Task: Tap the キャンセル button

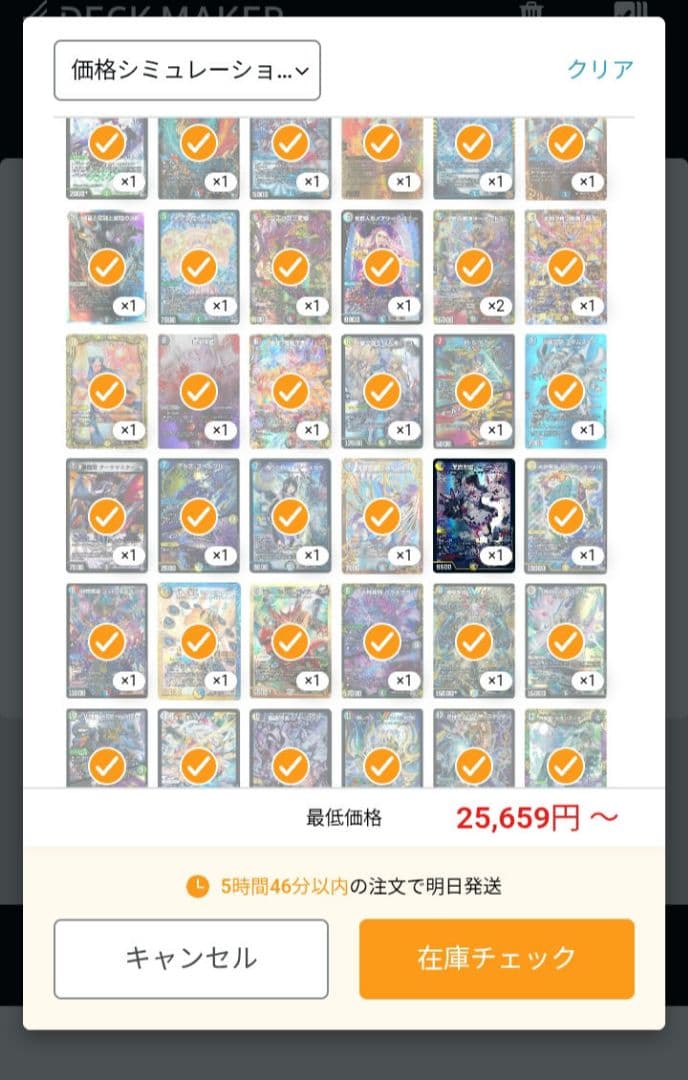Action: tap(191, 958)
